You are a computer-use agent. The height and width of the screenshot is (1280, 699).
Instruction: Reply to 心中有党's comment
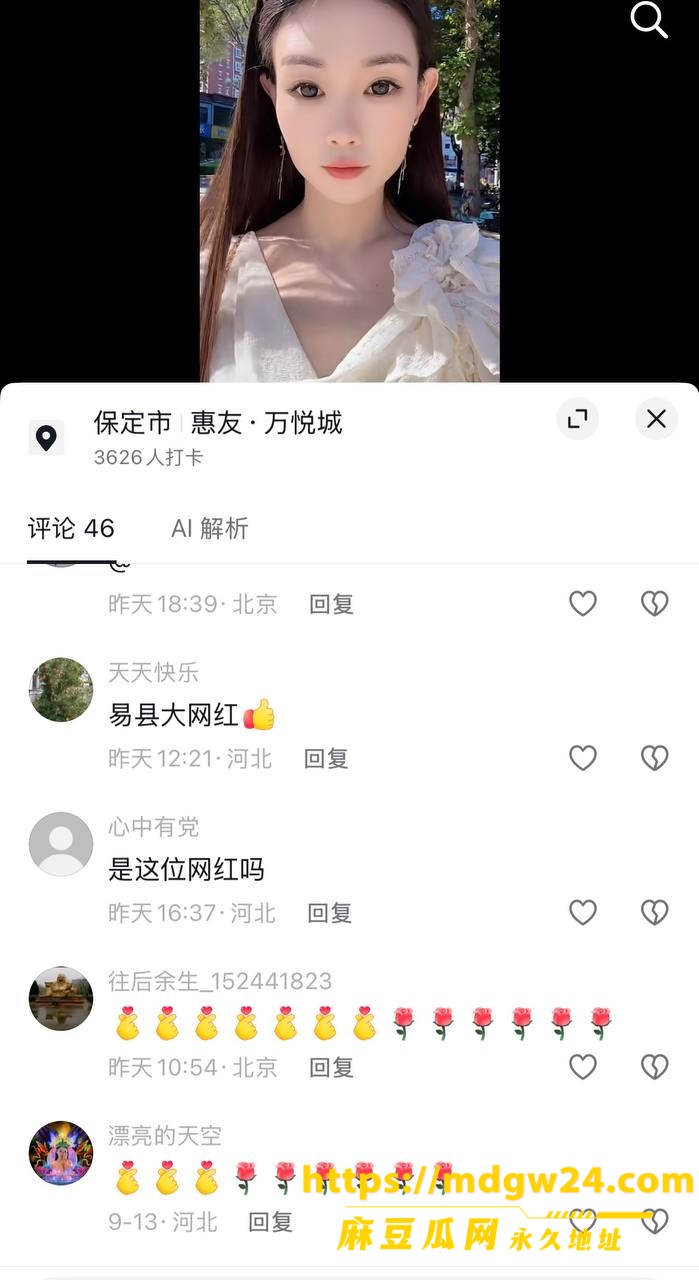click(x=330, y=913)
